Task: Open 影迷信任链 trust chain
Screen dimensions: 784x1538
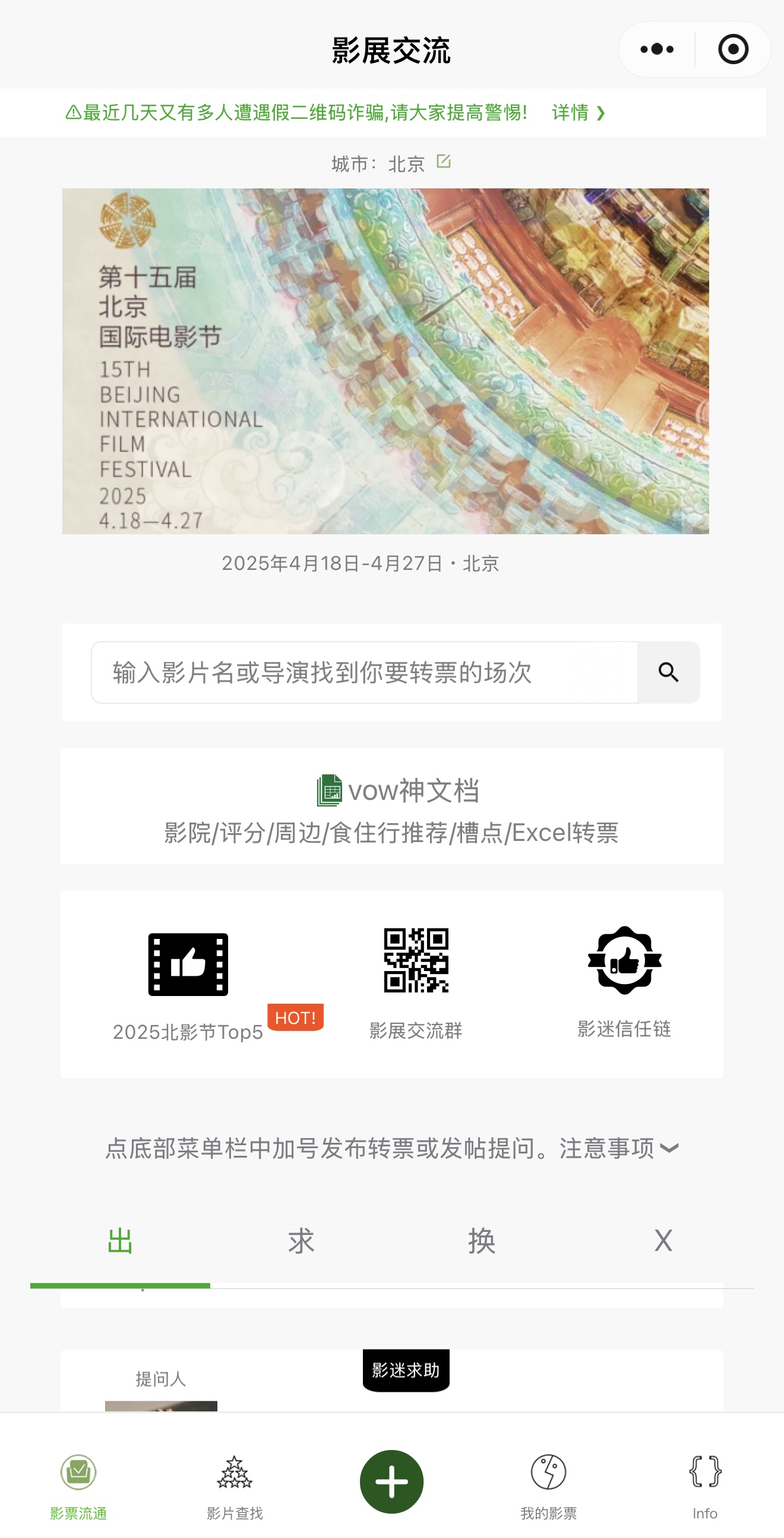Action: click(624, 979)
